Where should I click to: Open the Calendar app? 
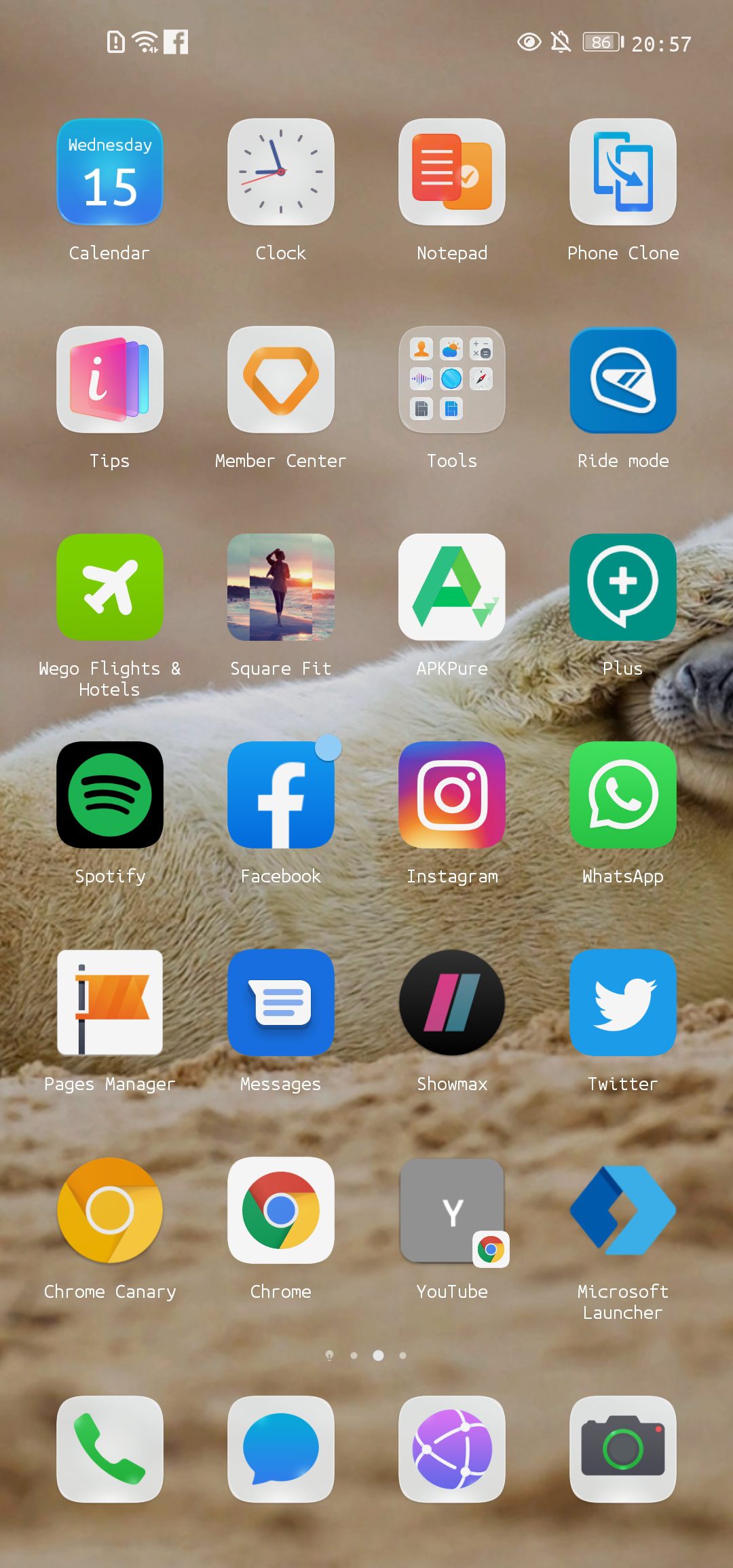pyautogui.click(x=110, y=172)
